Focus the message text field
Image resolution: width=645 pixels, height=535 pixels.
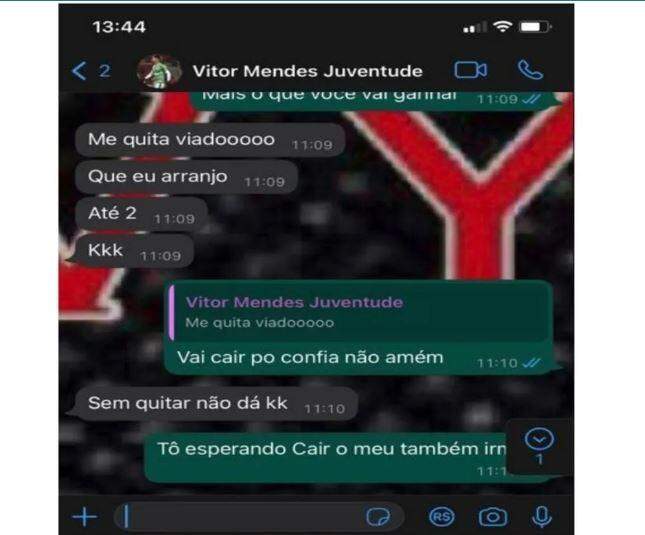pyautogui.click(x=240, y=516)
